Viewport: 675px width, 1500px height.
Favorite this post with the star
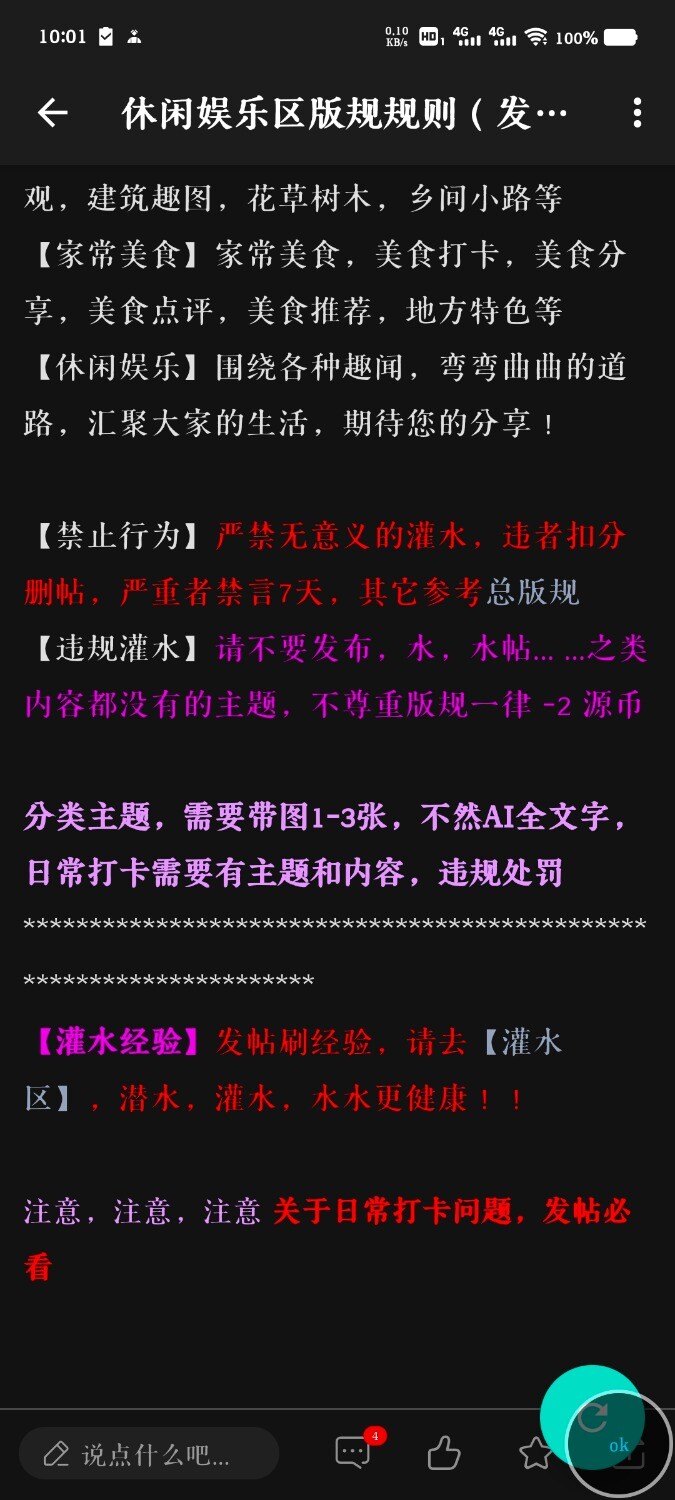coord(535,1453)
